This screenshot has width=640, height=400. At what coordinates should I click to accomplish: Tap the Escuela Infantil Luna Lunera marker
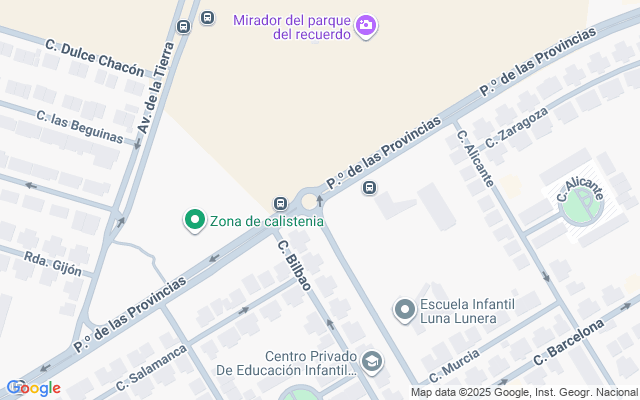tap(404, 311)
